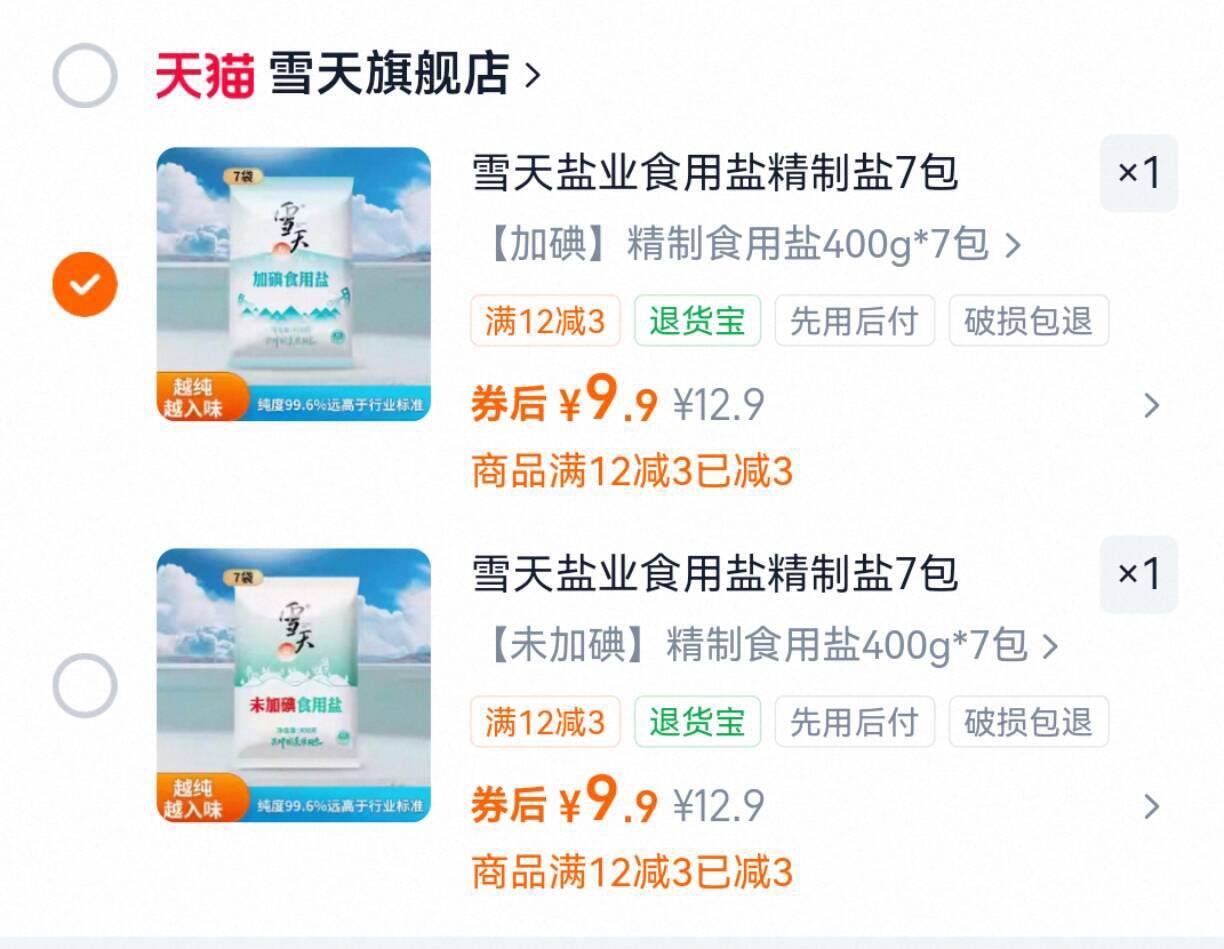Viewport: 1224px width, 949px height.
Task: Open the 加碘食用盐 product image
Action: 294,284
